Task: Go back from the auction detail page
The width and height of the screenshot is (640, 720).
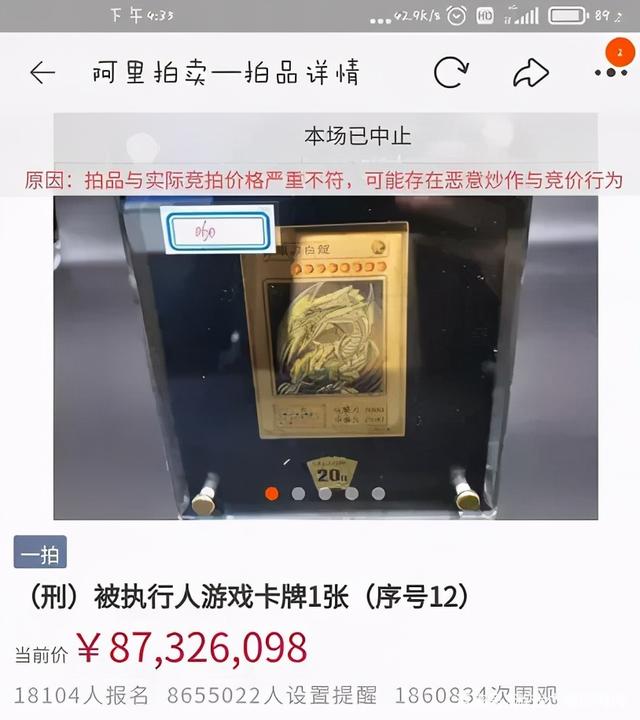Action: click(42, 73)
